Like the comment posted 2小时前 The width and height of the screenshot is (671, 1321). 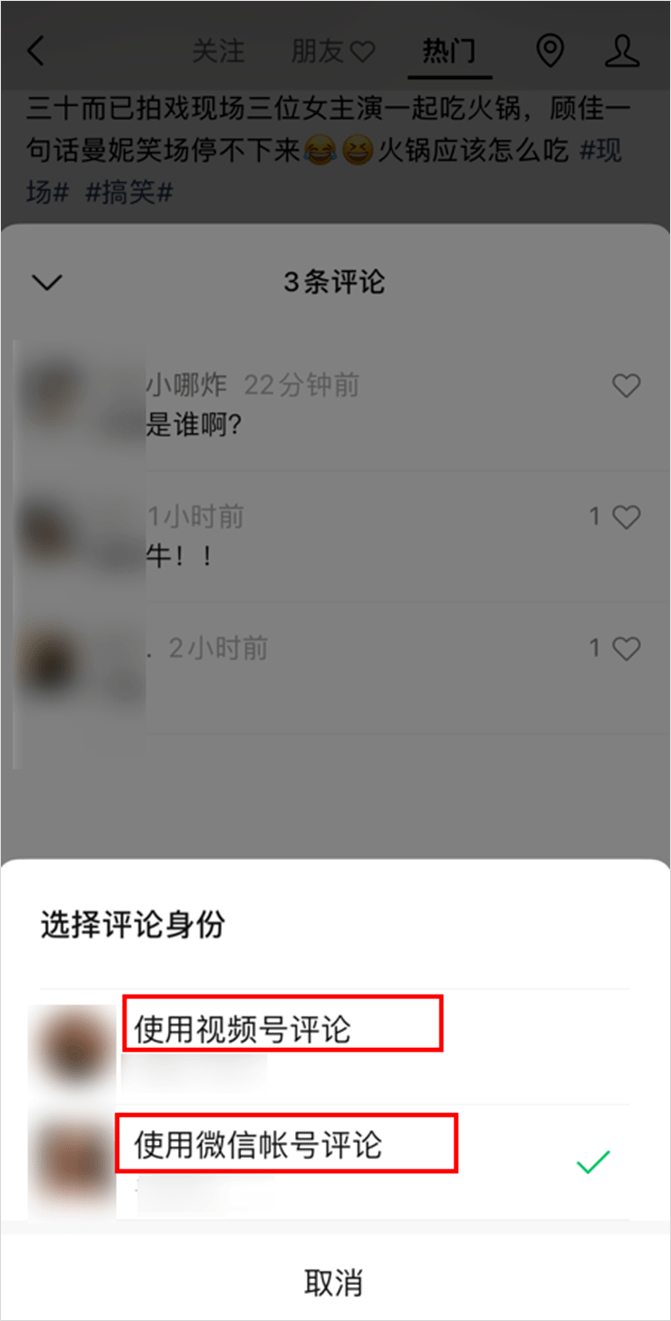(626, 649)
